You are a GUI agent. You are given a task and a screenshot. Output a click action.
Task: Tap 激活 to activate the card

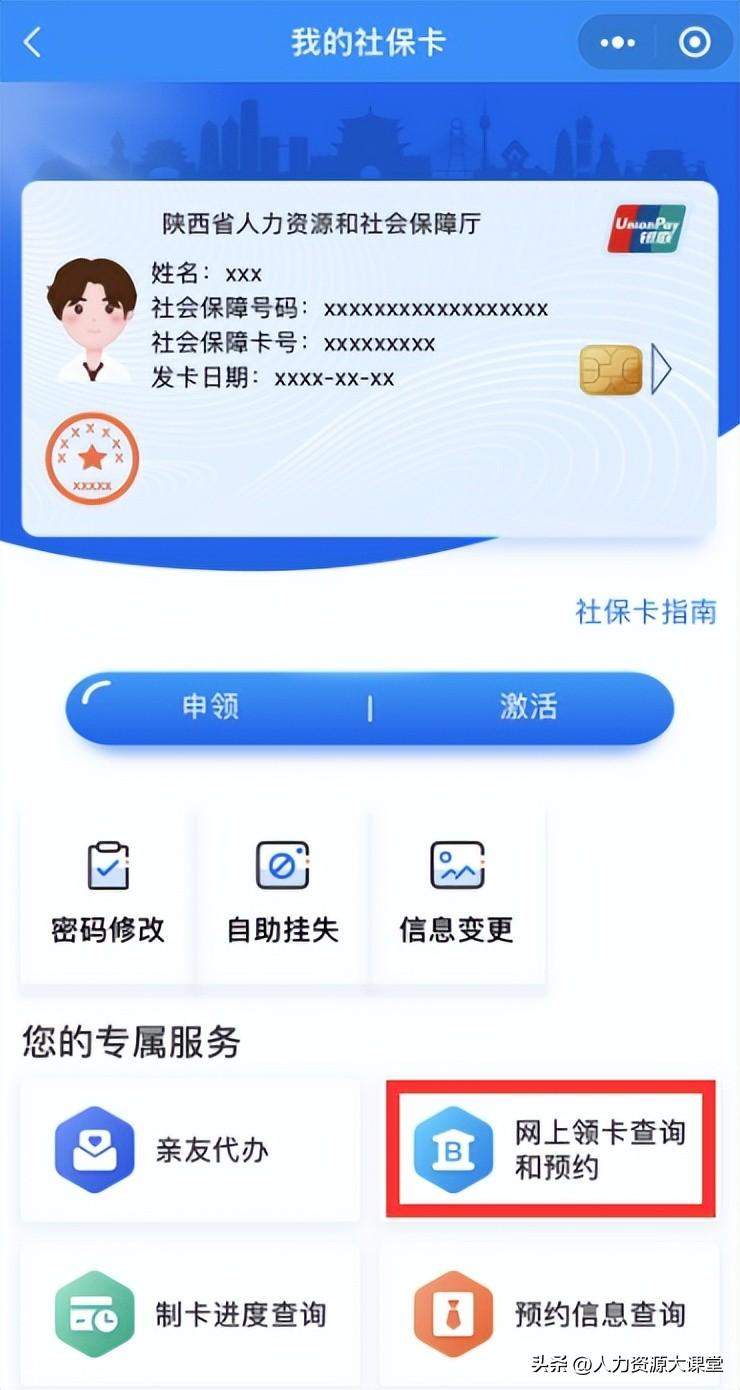pos(527,708)
